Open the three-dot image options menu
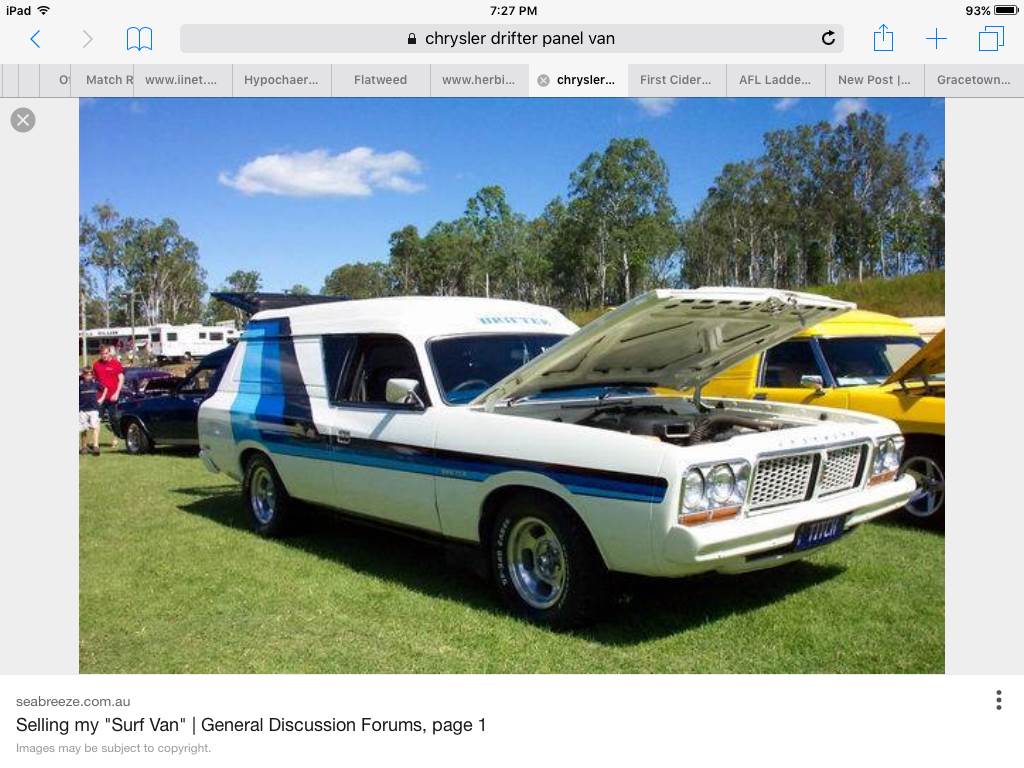The image size is (1024, 768). coord(998,700)
